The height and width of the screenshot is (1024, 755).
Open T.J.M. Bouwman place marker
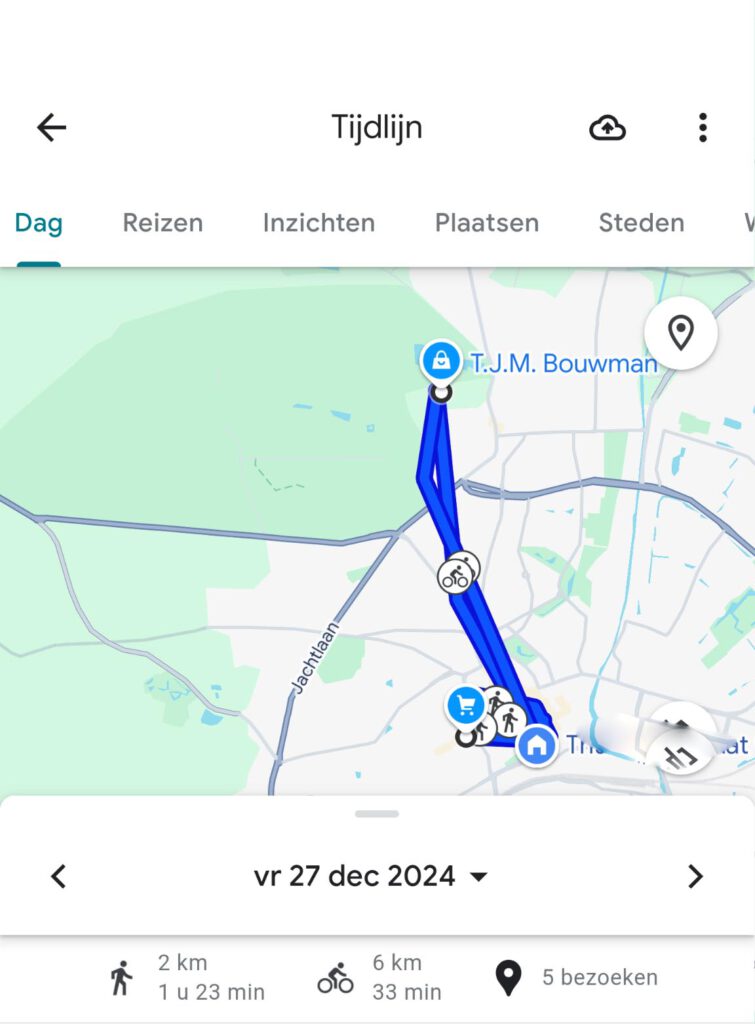(x=441, y=360)
